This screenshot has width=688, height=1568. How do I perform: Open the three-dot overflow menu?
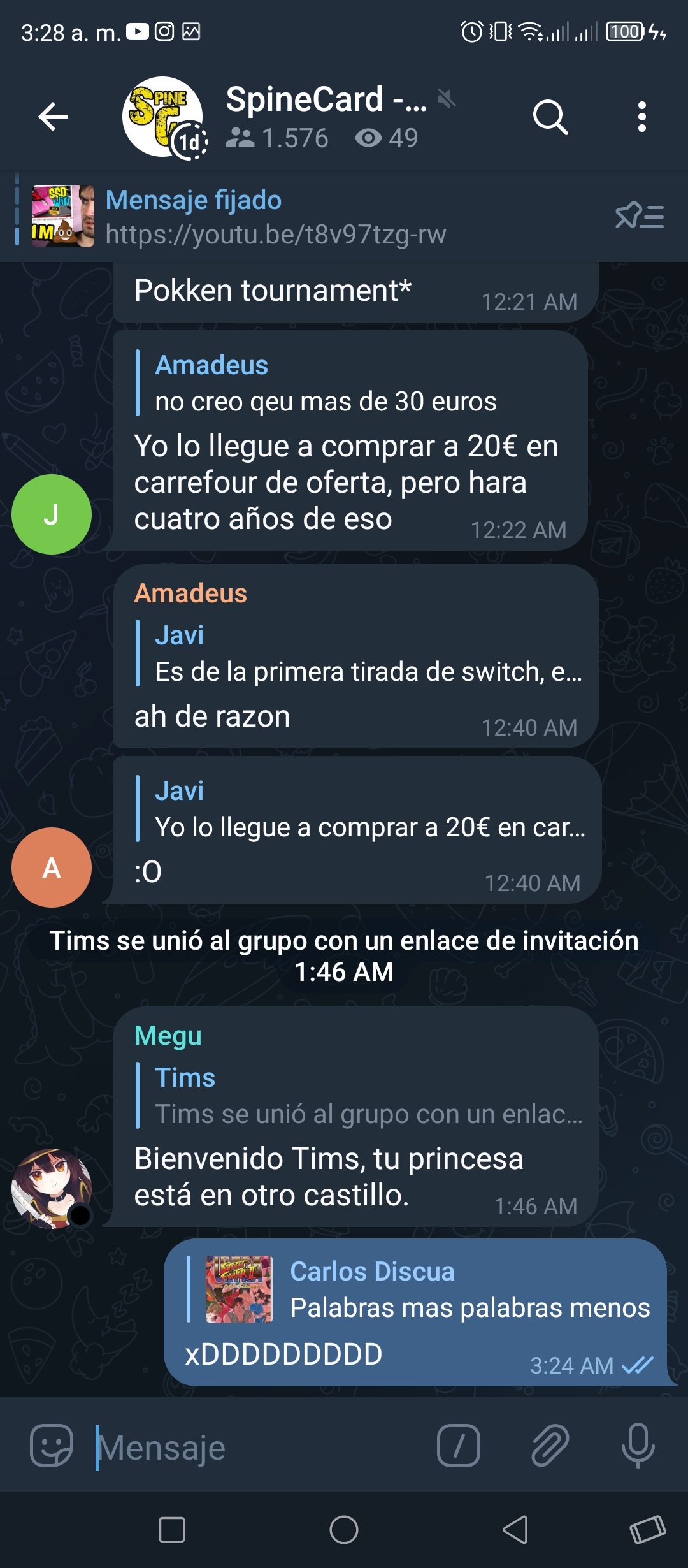point(641,117)
